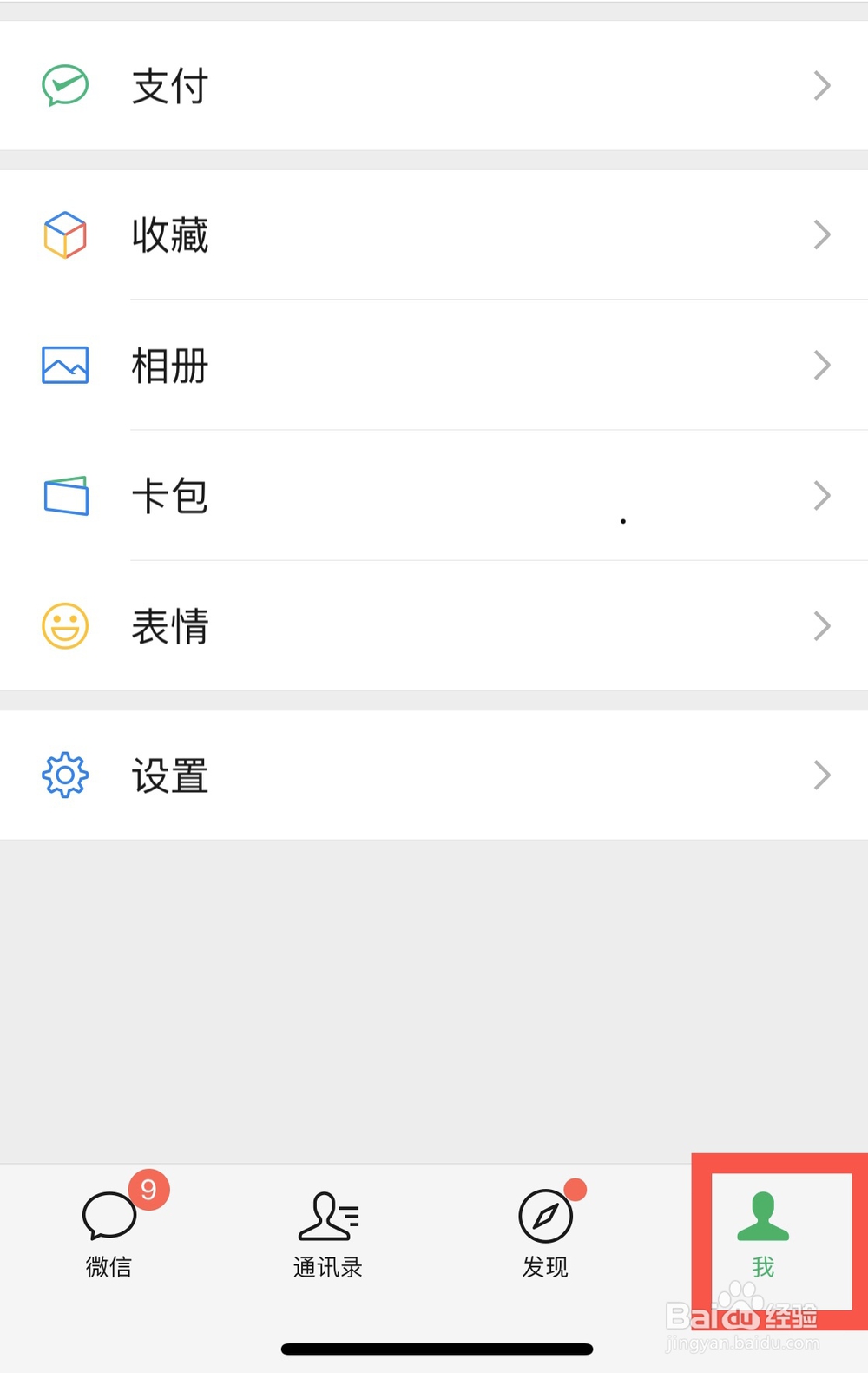Open the 相册 album picture icon
The height and width of the screenshot is (1373, 868).
coord(65,365)
